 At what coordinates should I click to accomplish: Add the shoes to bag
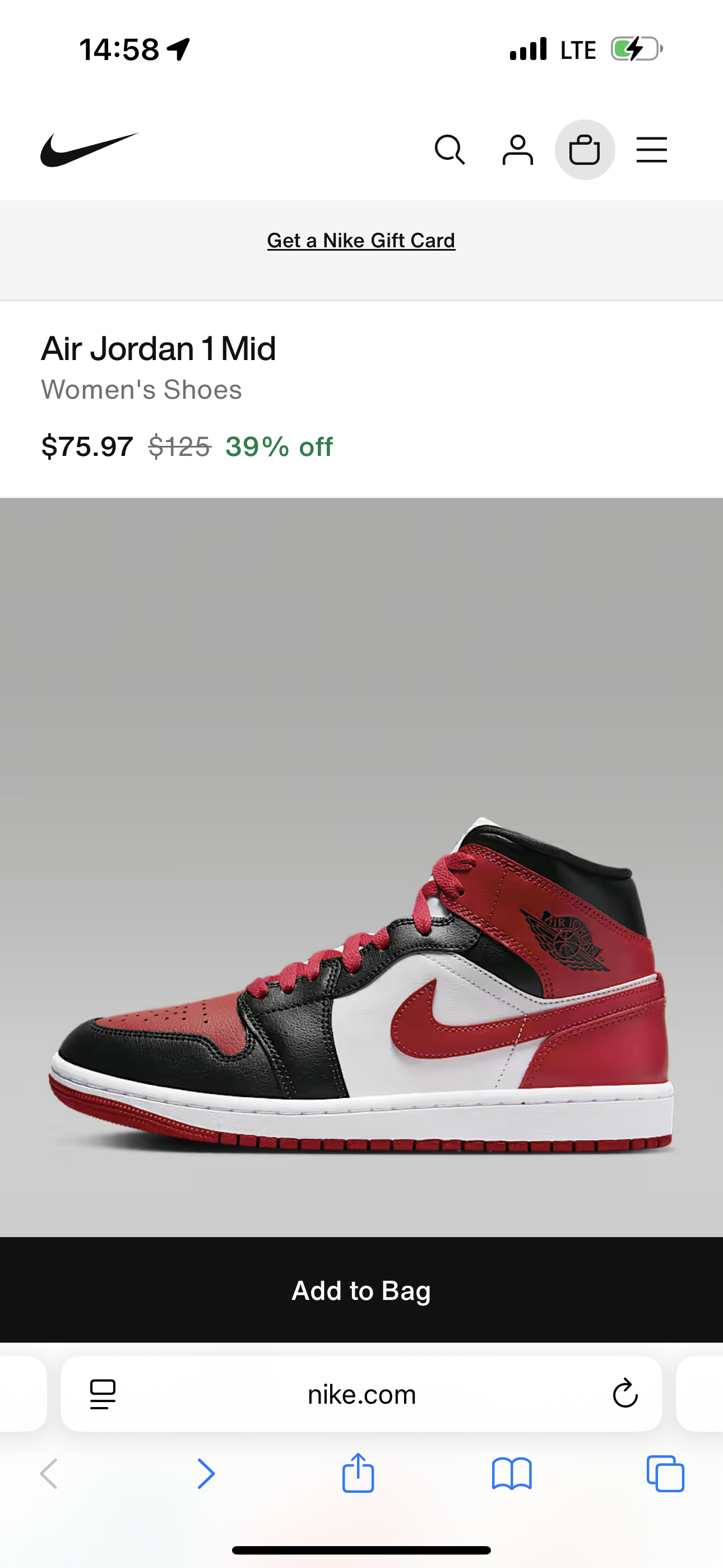361,1290
